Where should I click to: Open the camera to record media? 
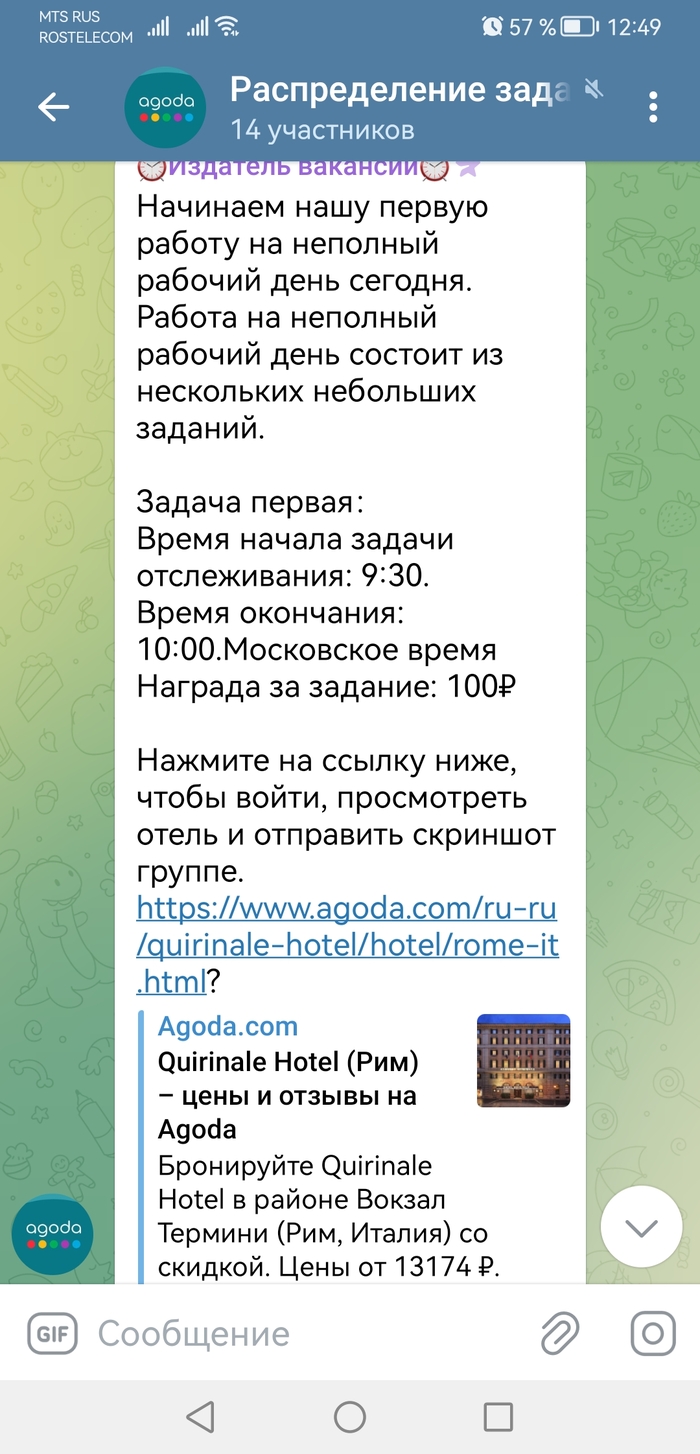[x=652, y=1333]
